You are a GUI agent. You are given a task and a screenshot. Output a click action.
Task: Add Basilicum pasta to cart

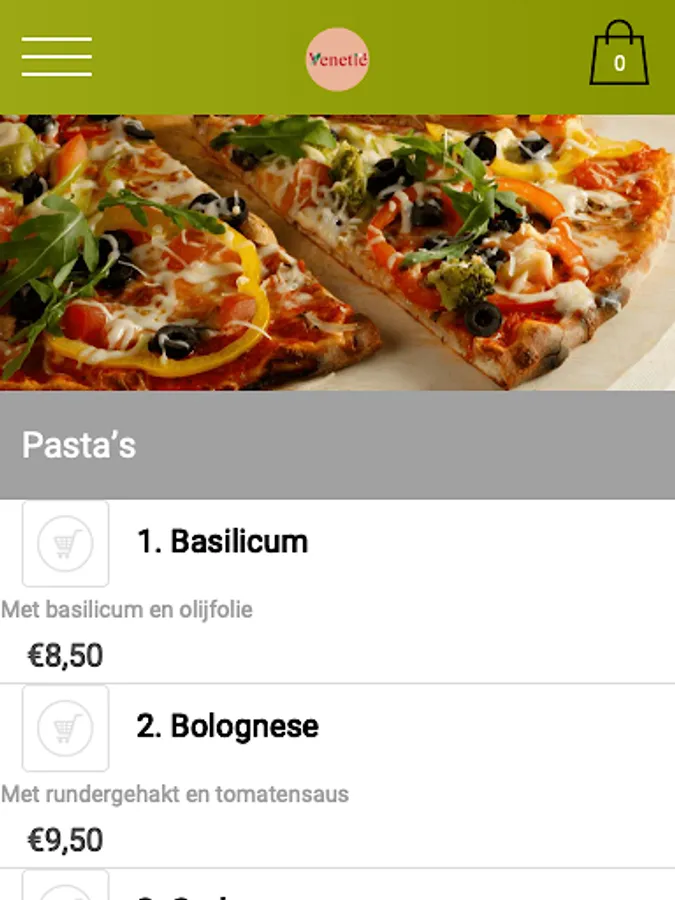click(66, 544)
